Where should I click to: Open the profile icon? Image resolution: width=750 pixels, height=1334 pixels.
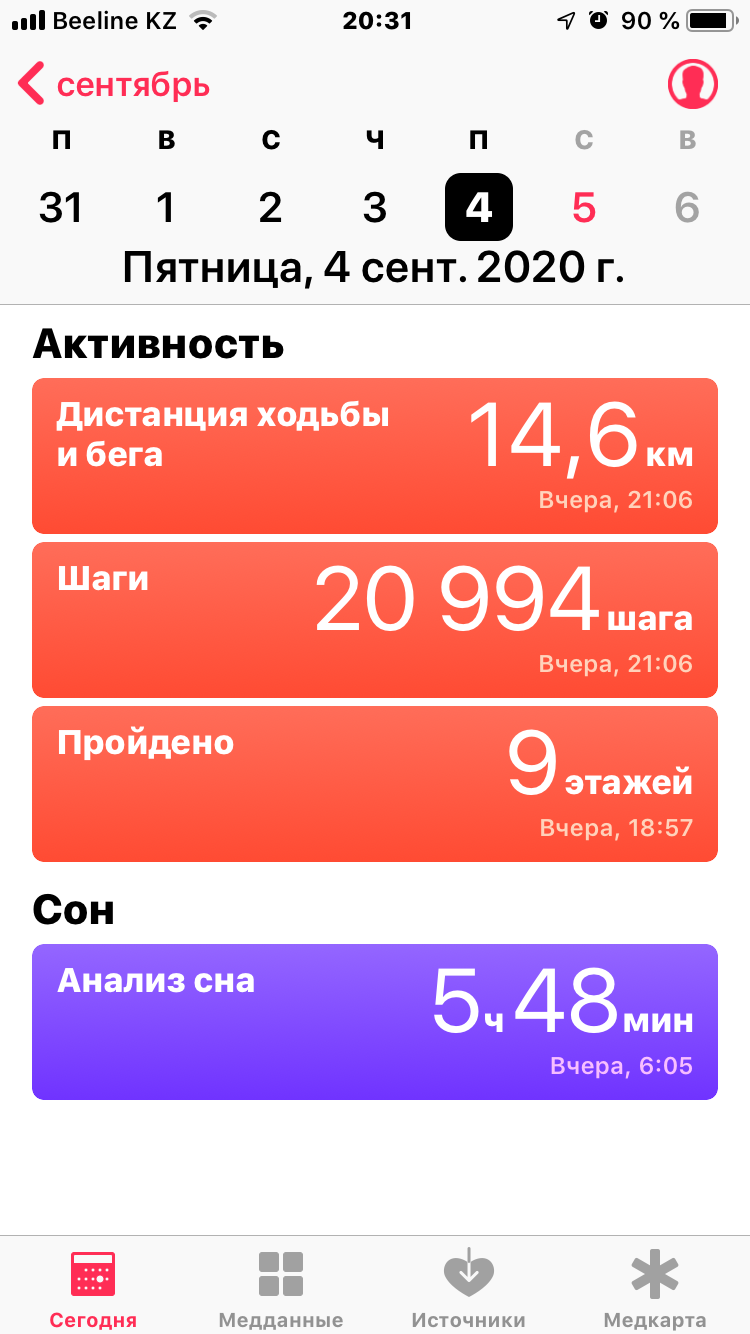pos(693,84)
